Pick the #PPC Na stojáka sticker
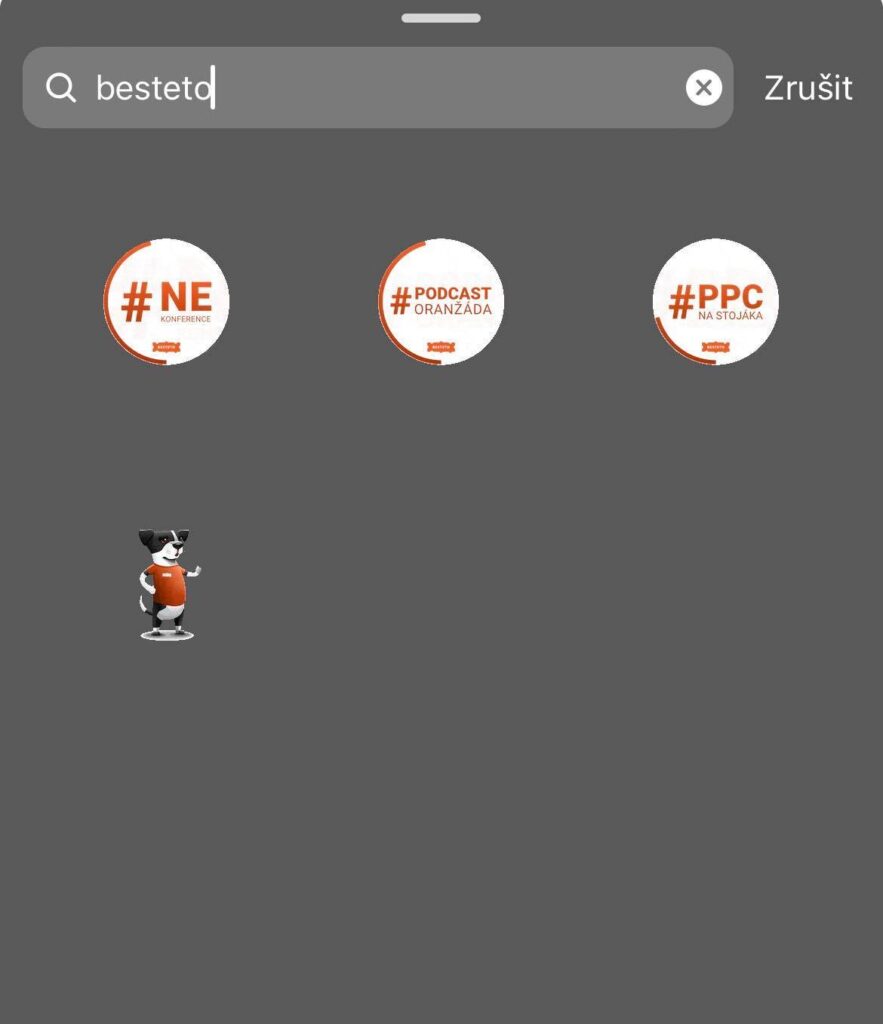This screenshot has width=883, height=1024. click(715, 301)
